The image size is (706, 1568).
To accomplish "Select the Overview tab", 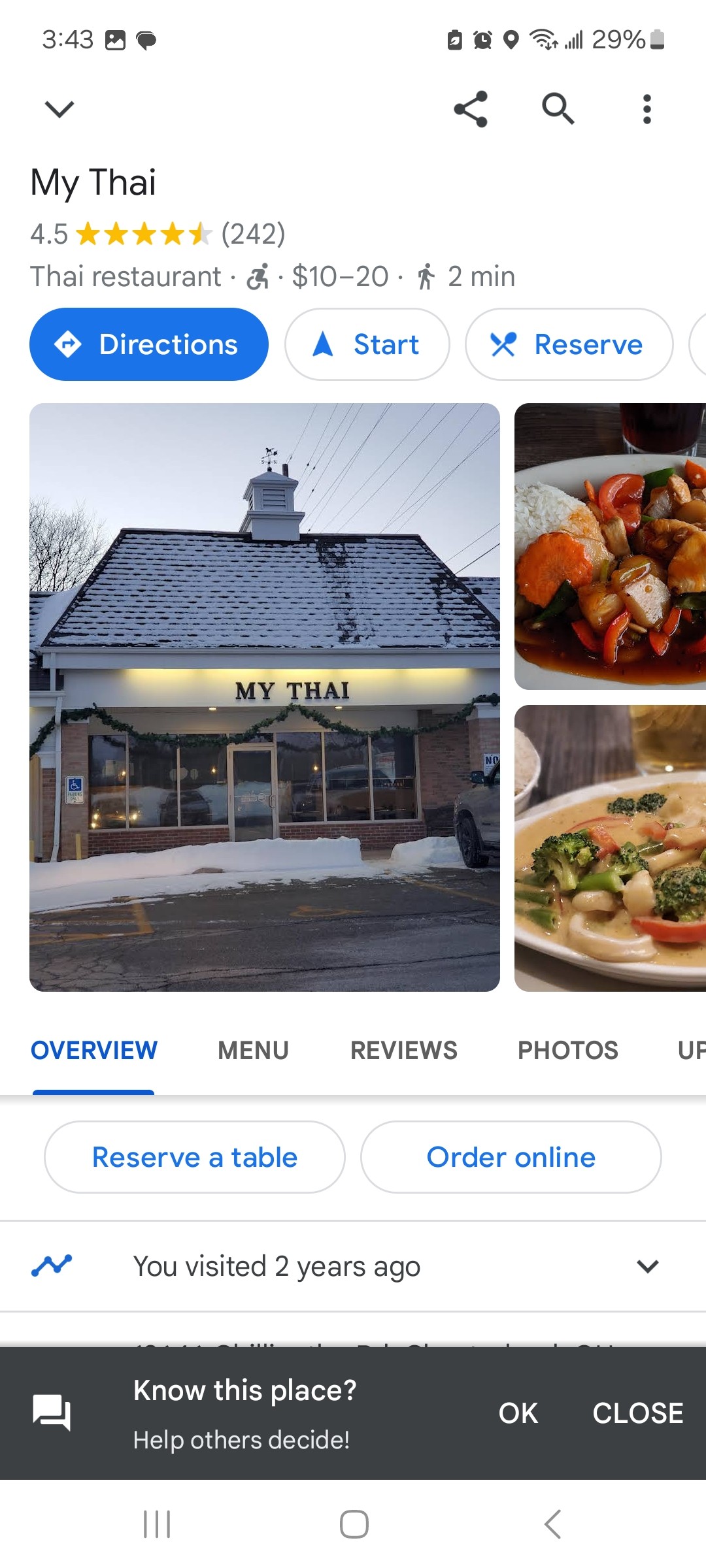I will tap(94, 1051).
